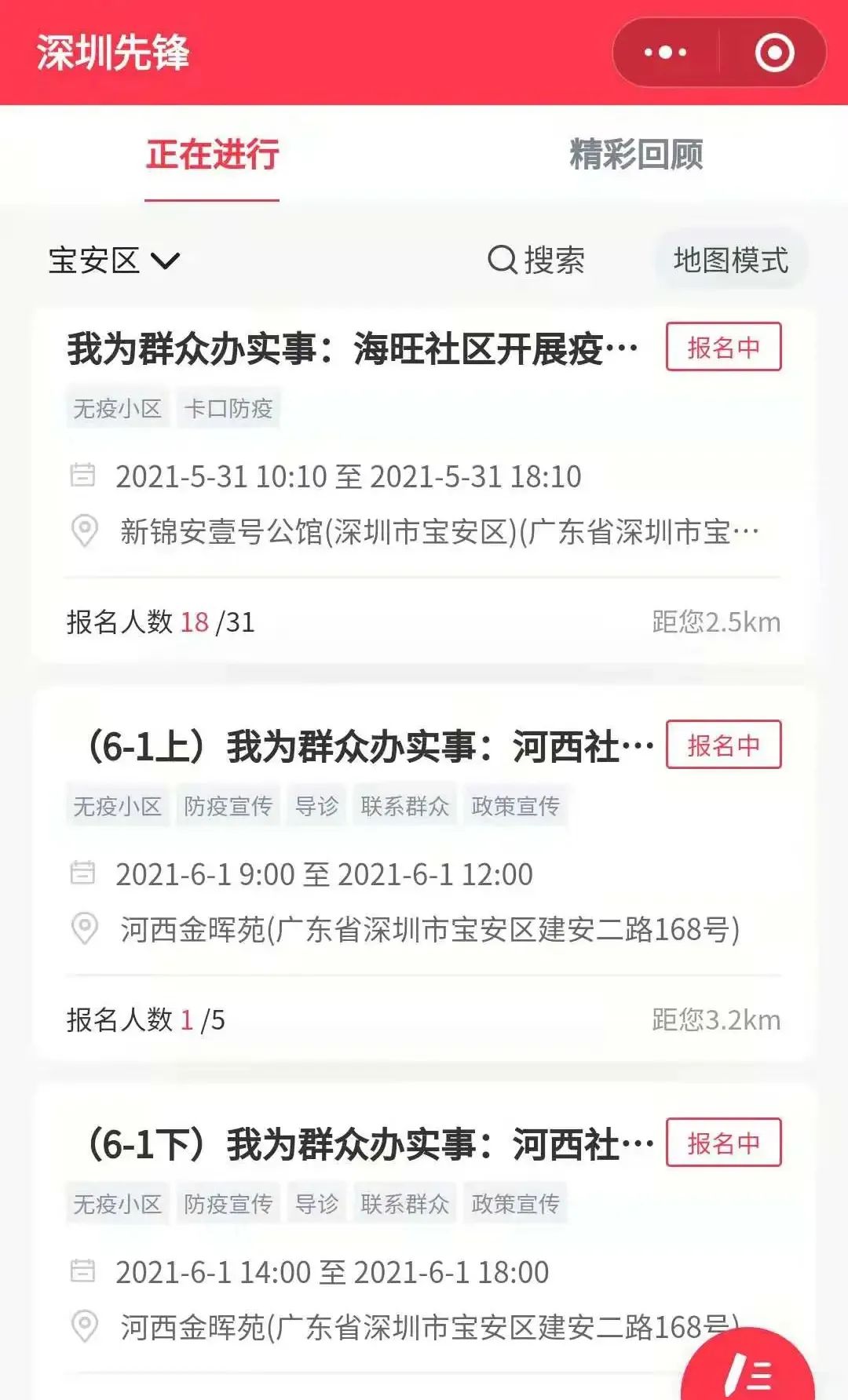Expand the 宝安区 district dropdown
The width and height of the screenshot is (848, 1400).
point(115,261)
